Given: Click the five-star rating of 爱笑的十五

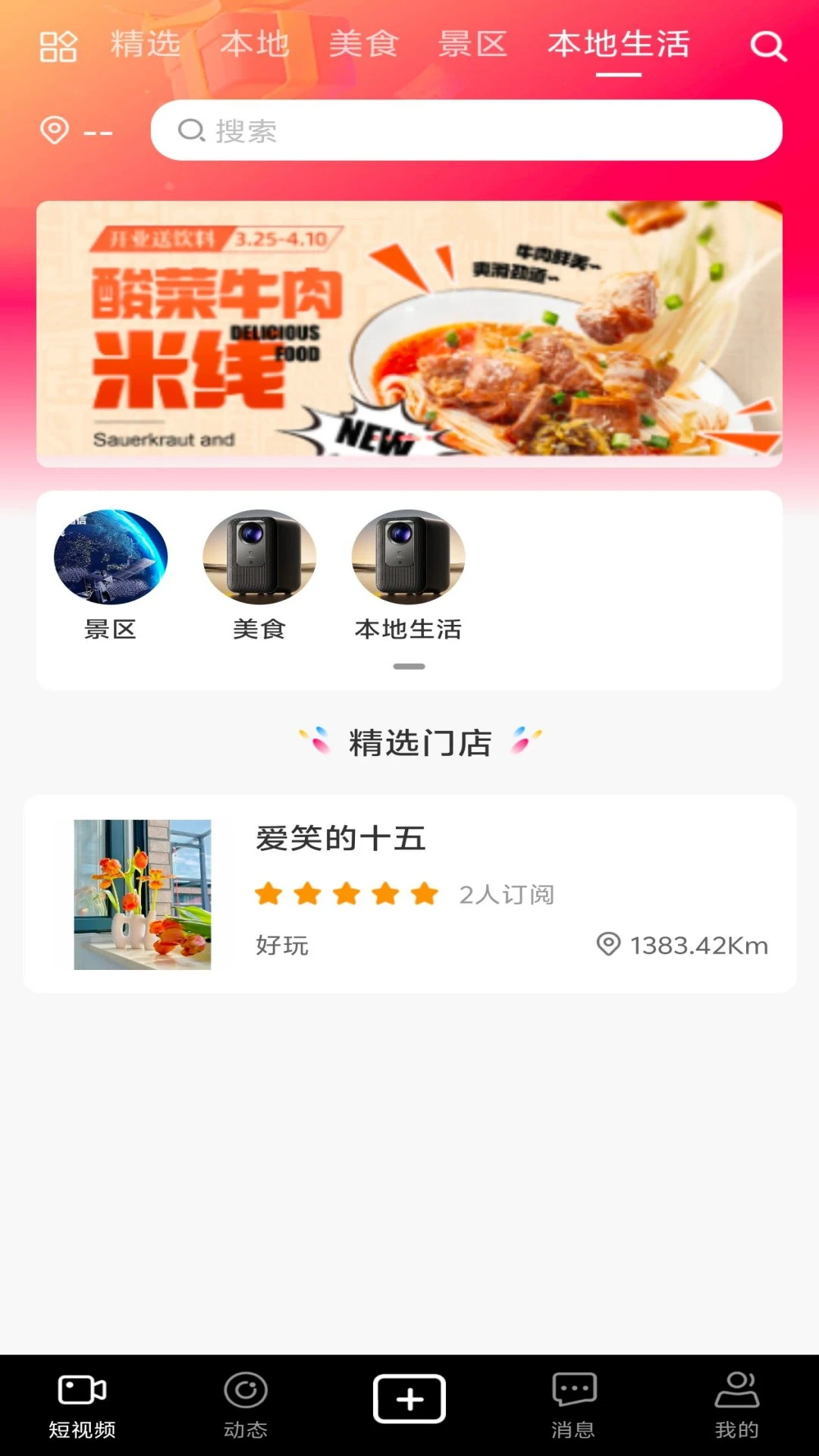Looking at the screenshot, I should click(346, 895).
